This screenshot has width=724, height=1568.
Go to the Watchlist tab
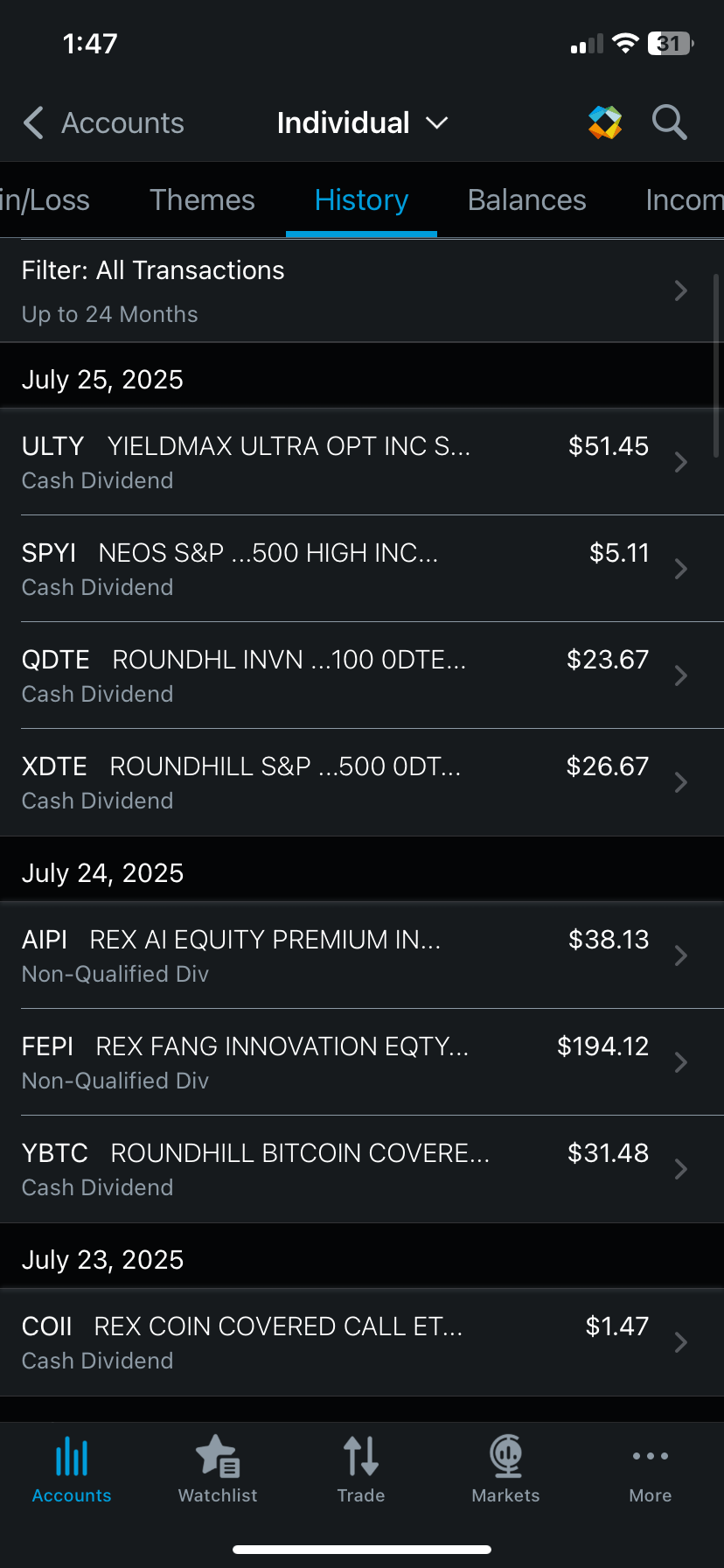coord(218,1470)
